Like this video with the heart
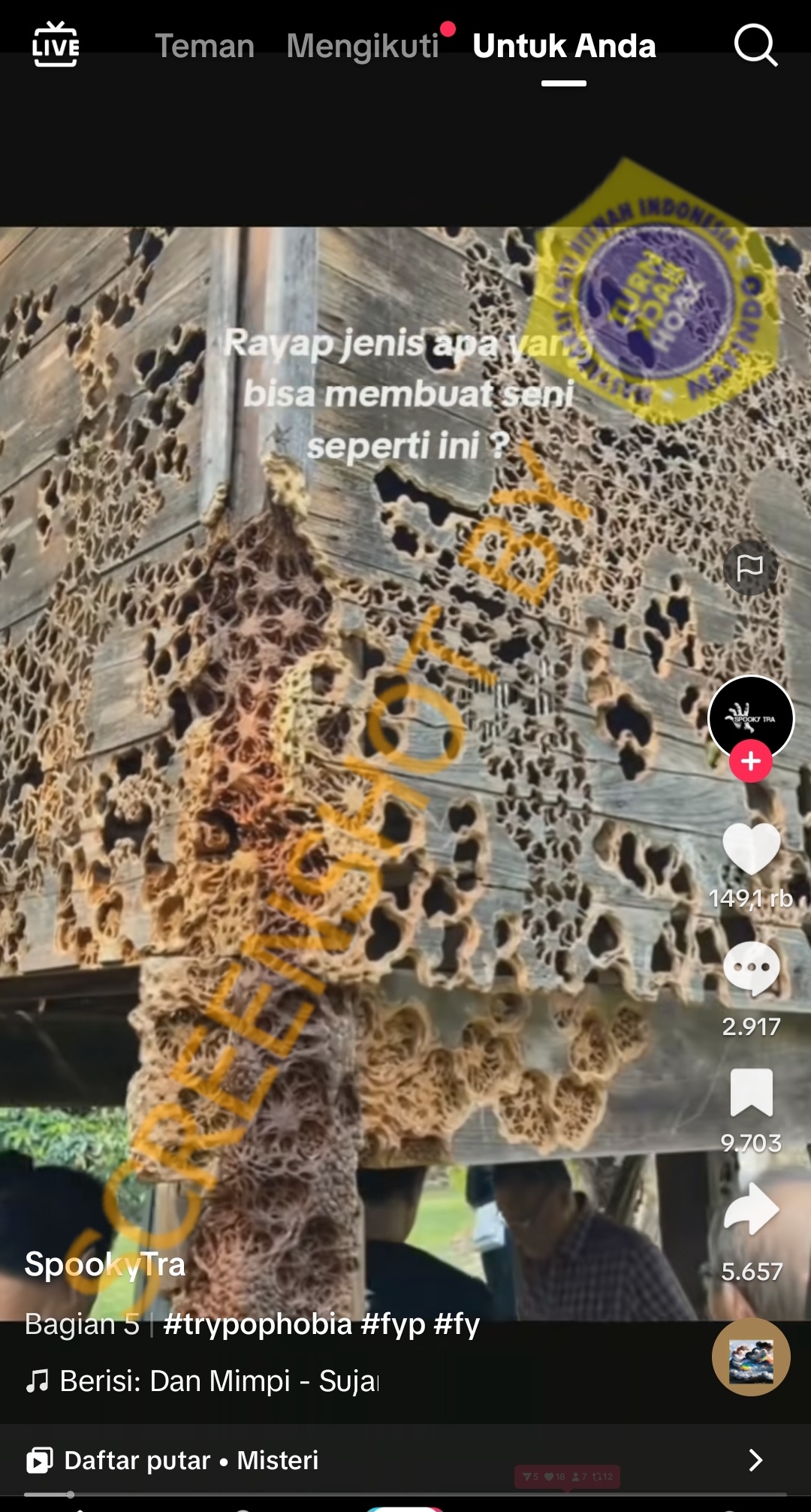The width and height of the screenshot is (811, 1512). coord(751,849)
